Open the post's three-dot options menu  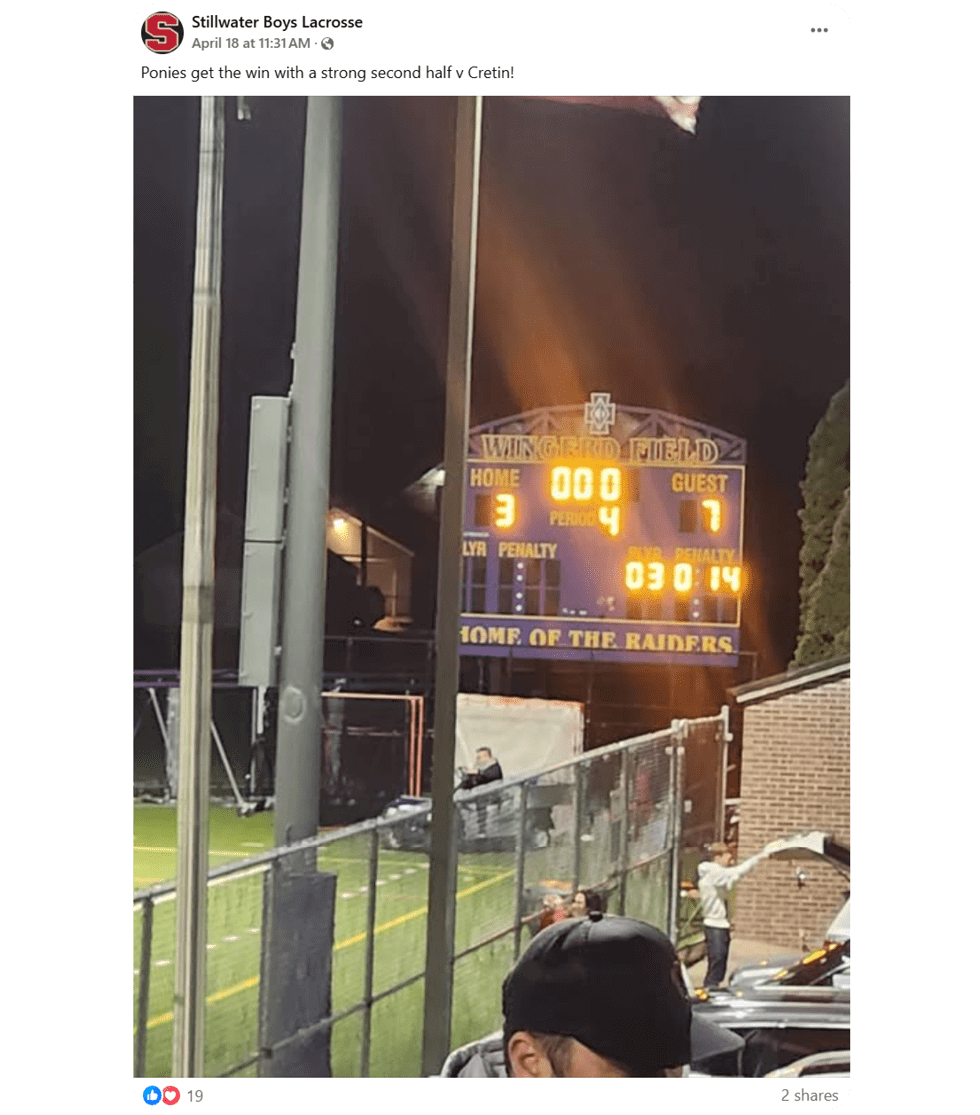[819, 30]
